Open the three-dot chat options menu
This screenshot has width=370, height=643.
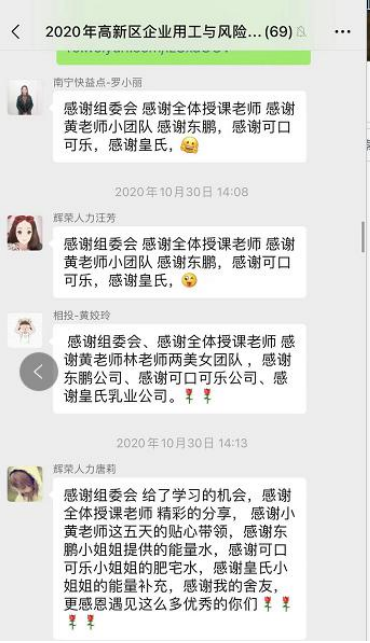tap(343, 32)
